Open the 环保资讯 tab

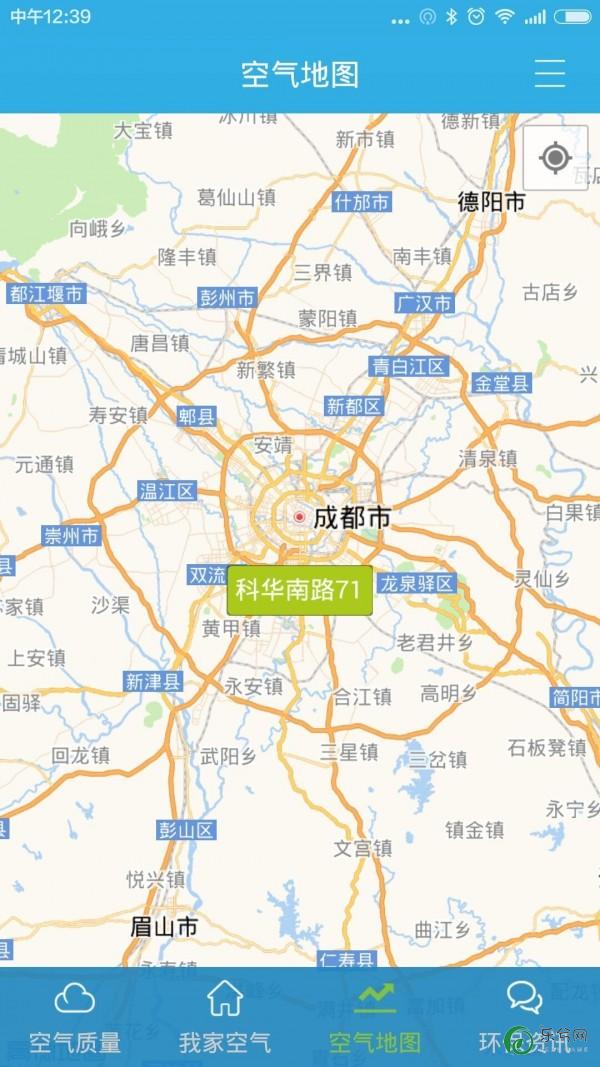pos(524,1018)
